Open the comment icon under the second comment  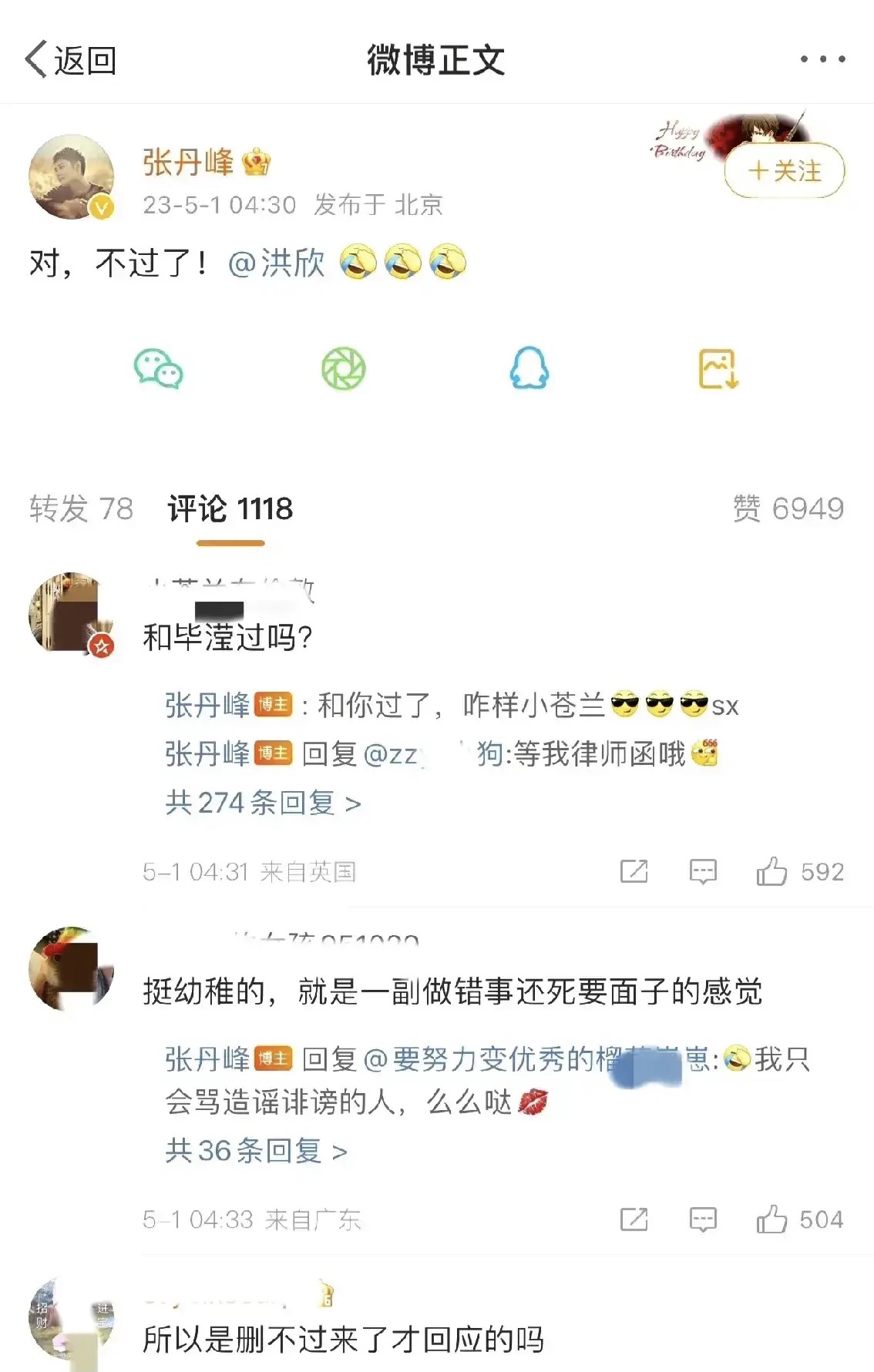[x=702, y=1219]
